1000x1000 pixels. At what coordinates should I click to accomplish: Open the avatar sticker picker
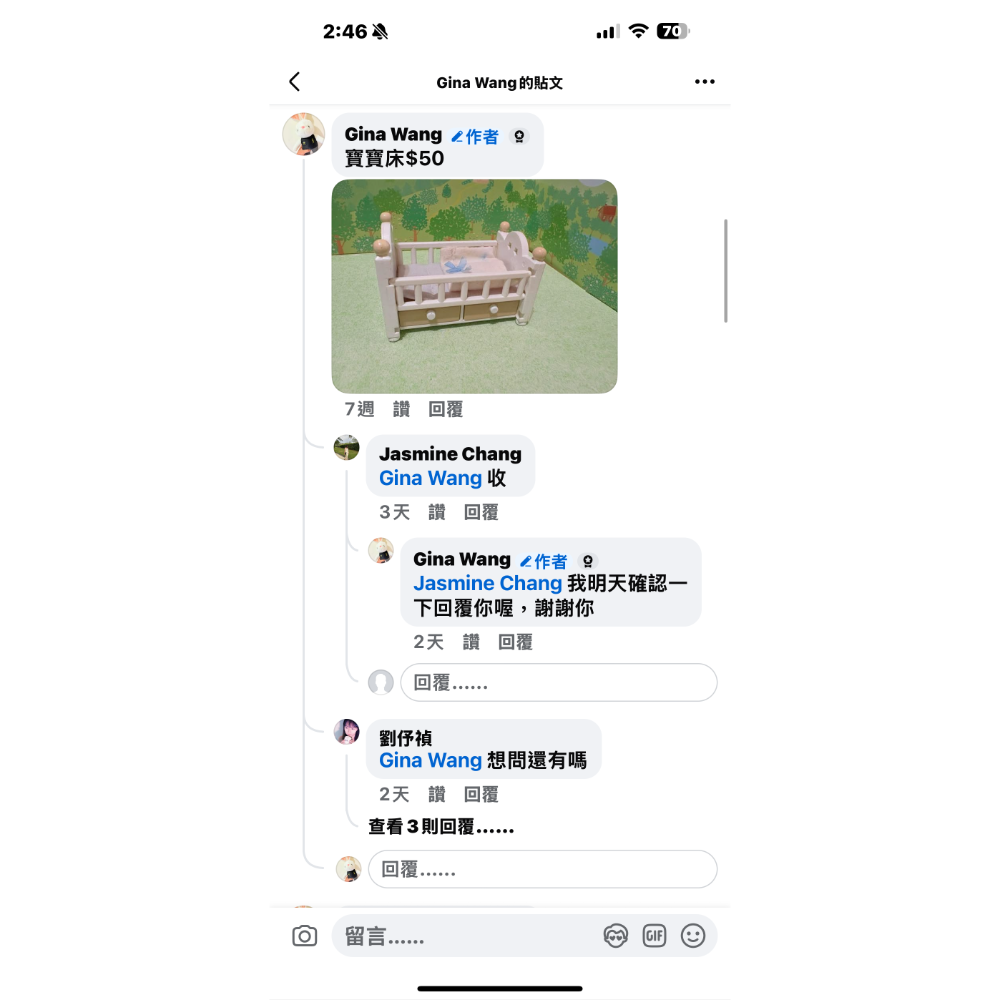pyautogui.click(x=615, y=936)
